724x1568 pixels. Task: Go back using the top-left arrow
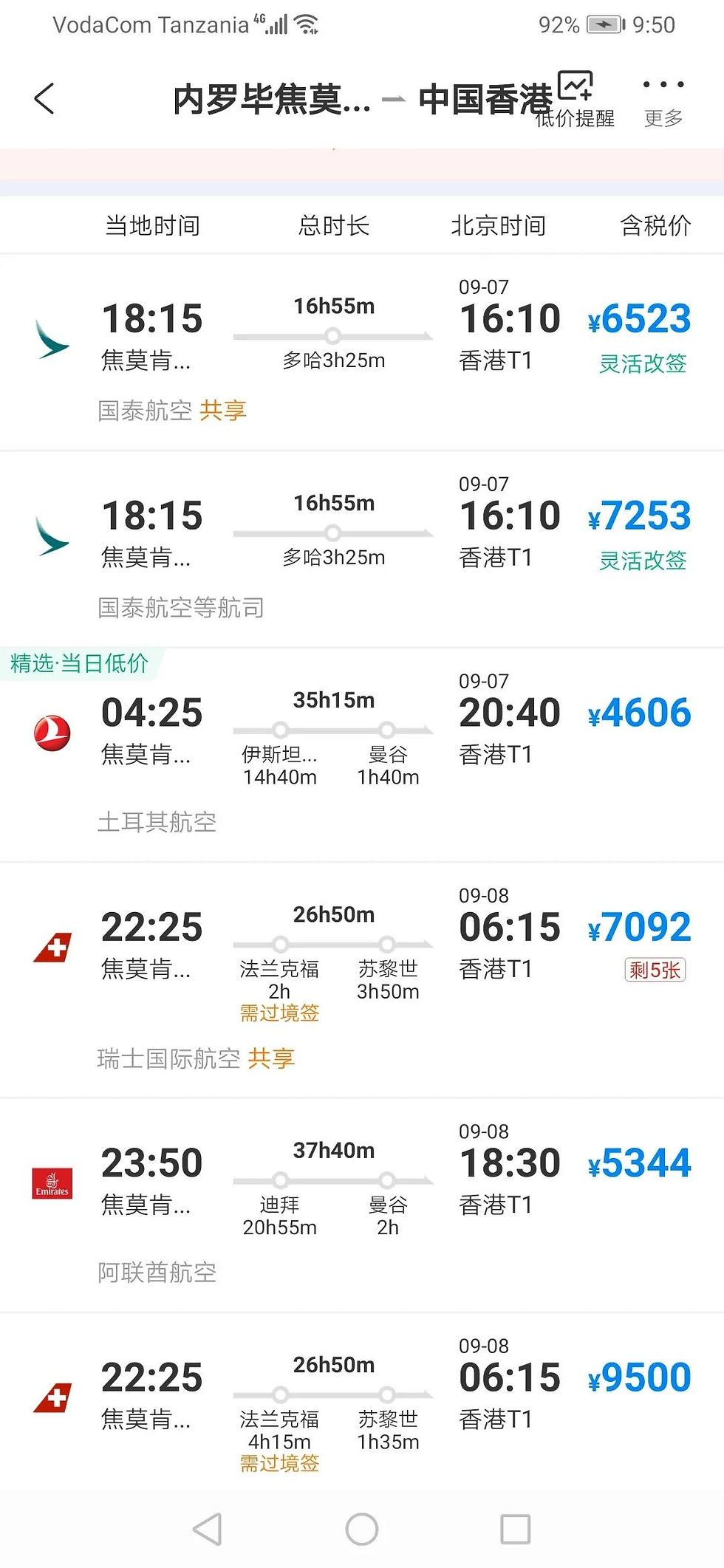point(44,99)
